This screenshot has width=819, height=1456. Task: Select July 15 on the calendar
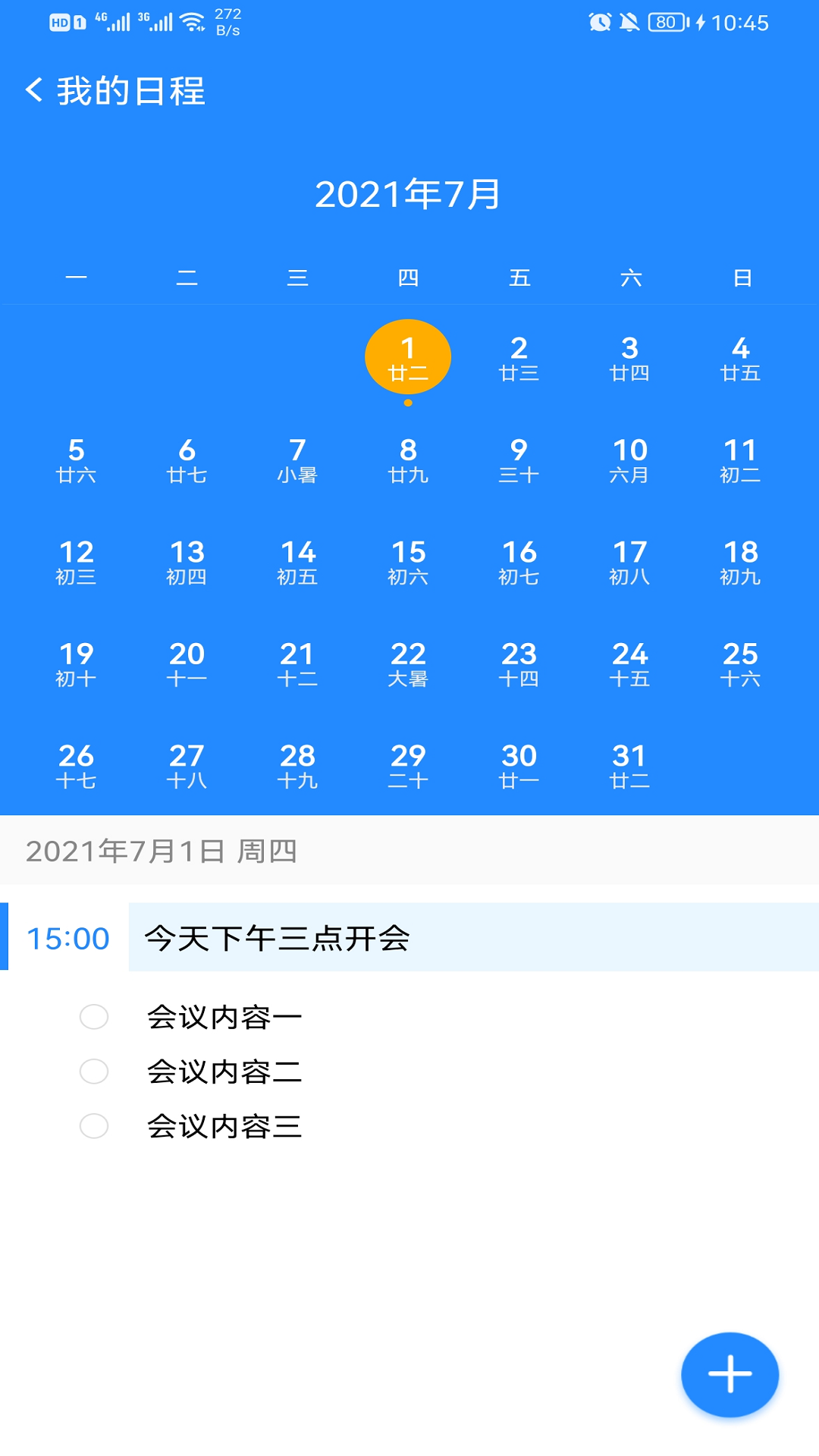(408, 562)
